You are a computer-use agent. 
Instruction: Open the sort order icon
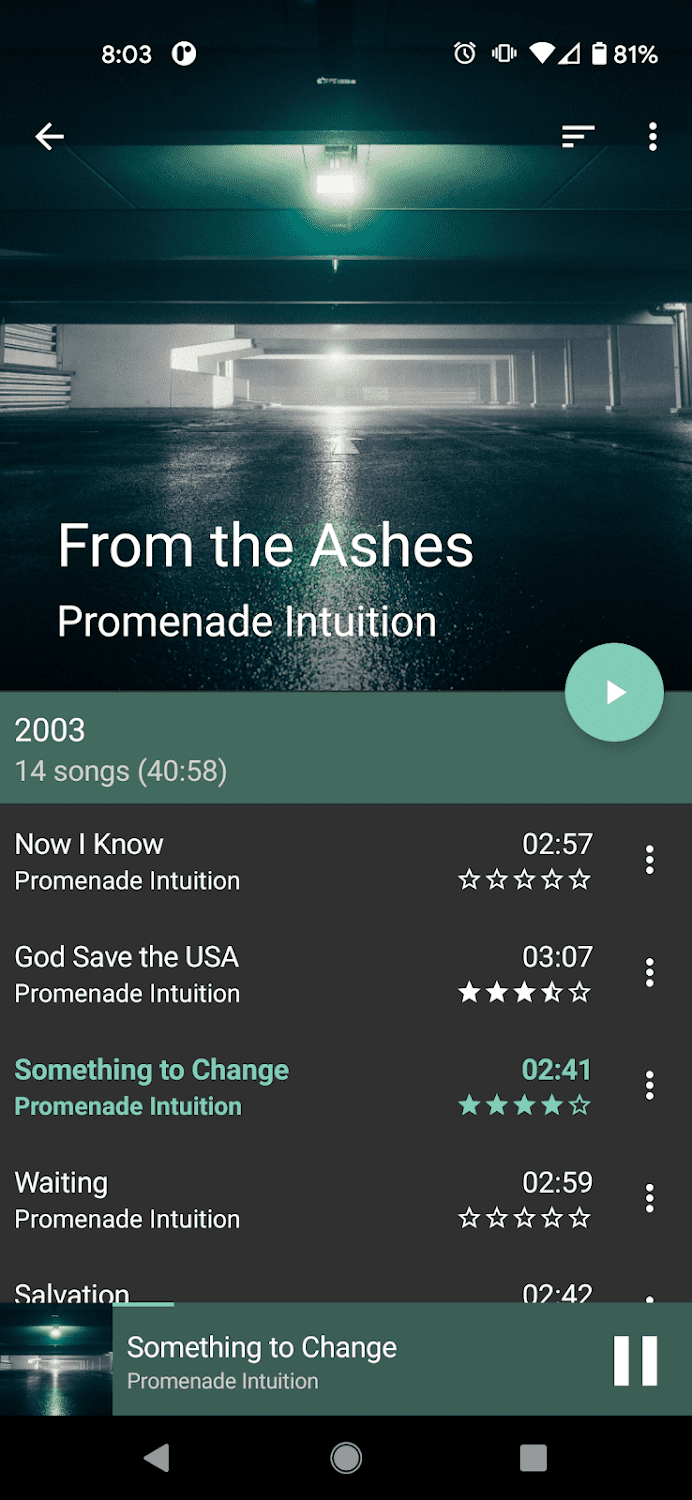point(578,136)
